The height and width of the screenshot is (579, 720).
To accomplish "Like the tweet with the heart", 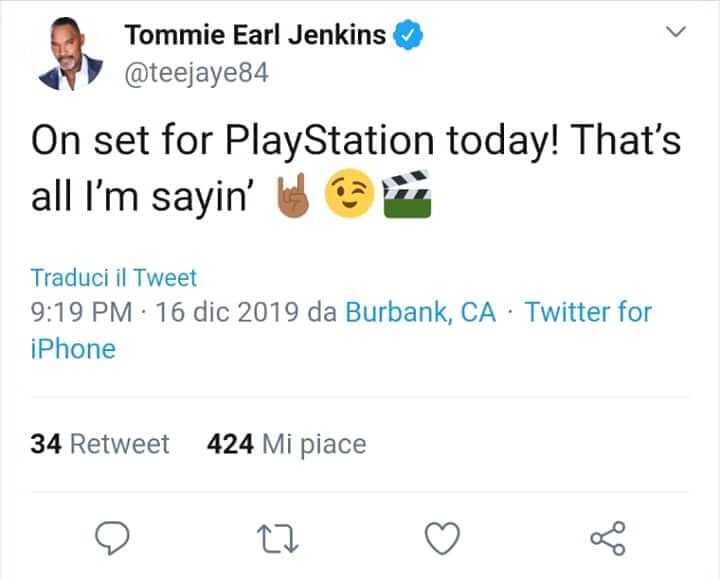I will point(441,538).
